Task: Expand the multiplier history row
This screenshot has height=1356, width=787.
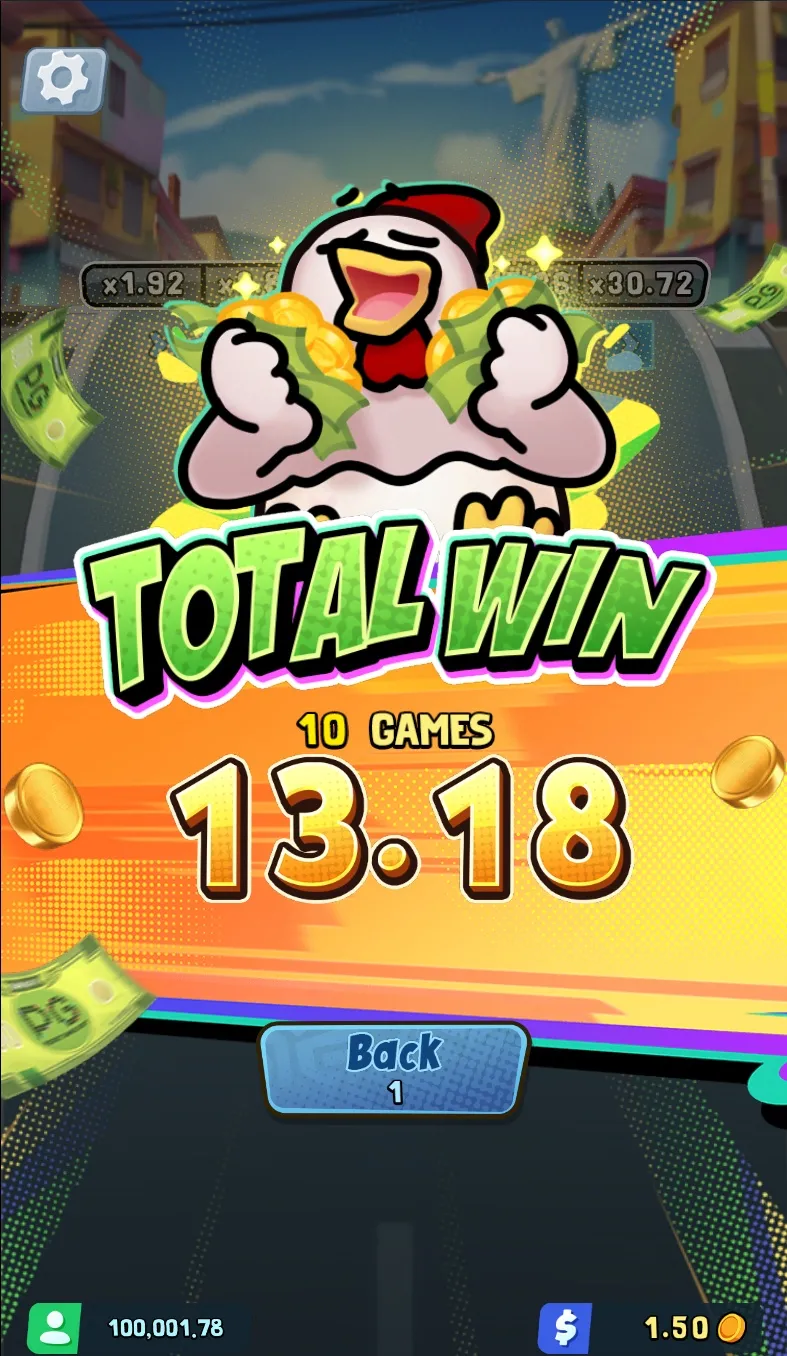Action: [393, 283]
